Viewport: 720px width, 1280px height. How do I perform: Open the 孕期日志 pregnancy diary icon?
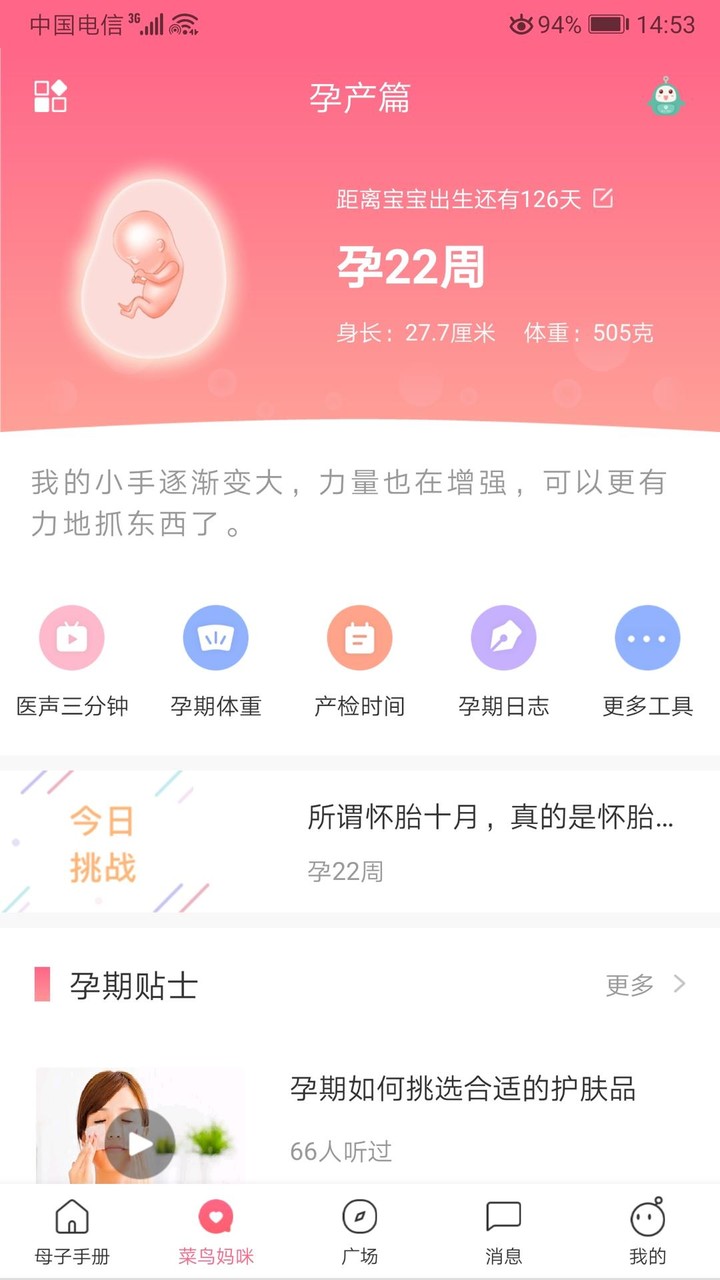tap(504, 637)
